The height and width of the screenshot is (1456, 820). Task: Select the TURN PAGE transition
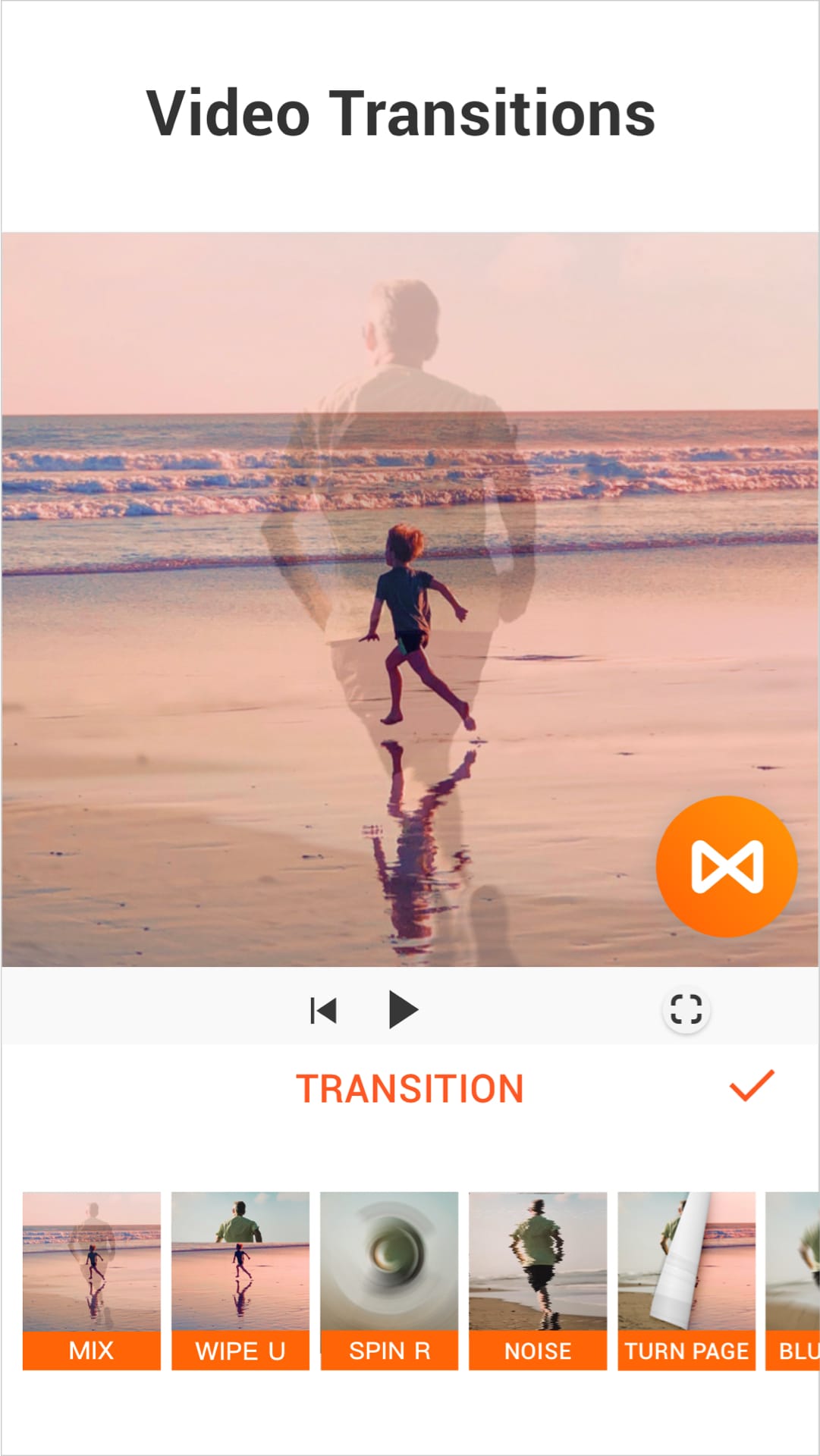686,1280
